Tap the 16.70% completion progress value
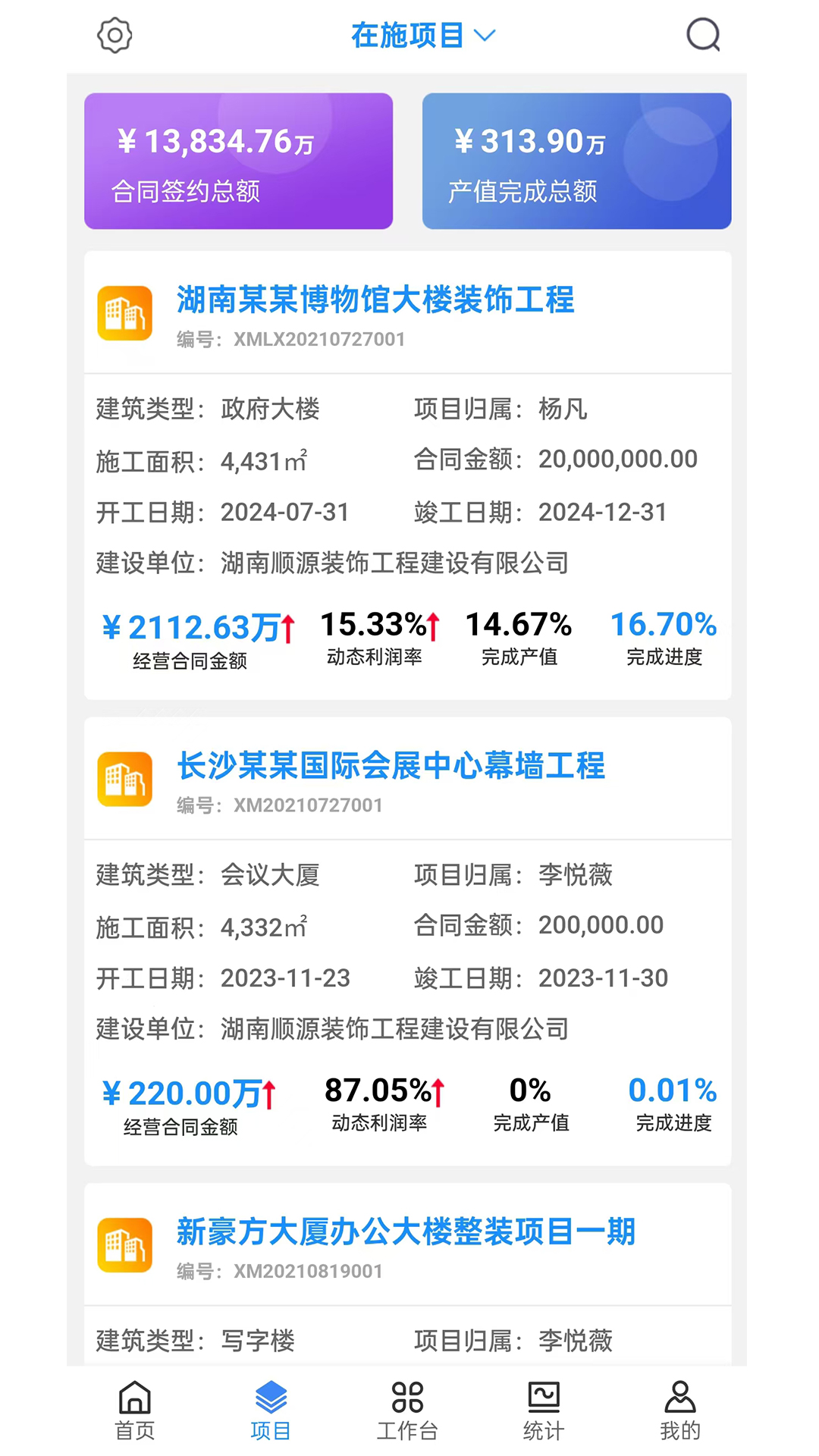The width and height of the screenshot is (819, 1456). click(664, 626)
